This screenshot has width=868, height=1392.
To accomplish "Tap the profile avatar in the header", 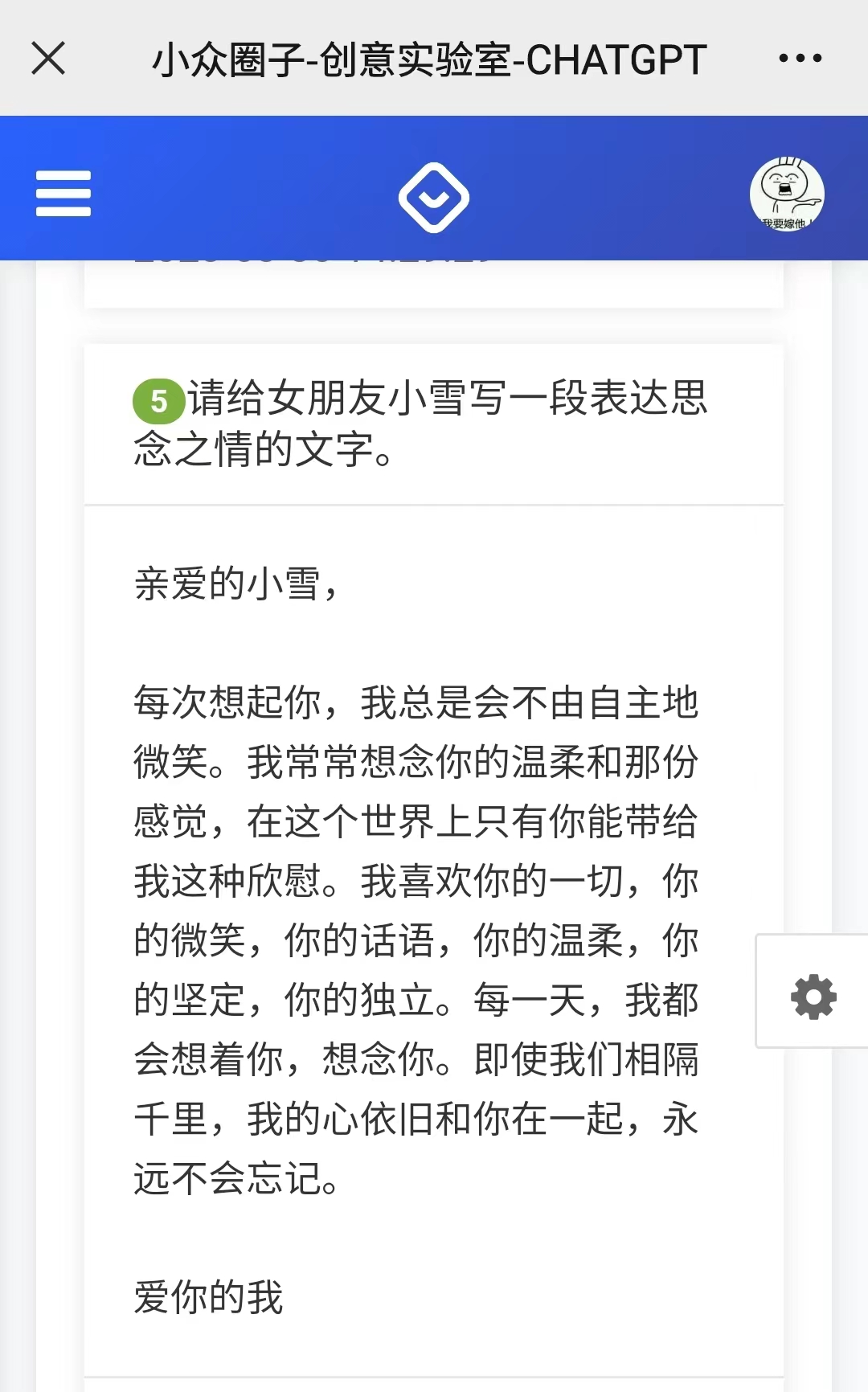I will click(787, 194).
